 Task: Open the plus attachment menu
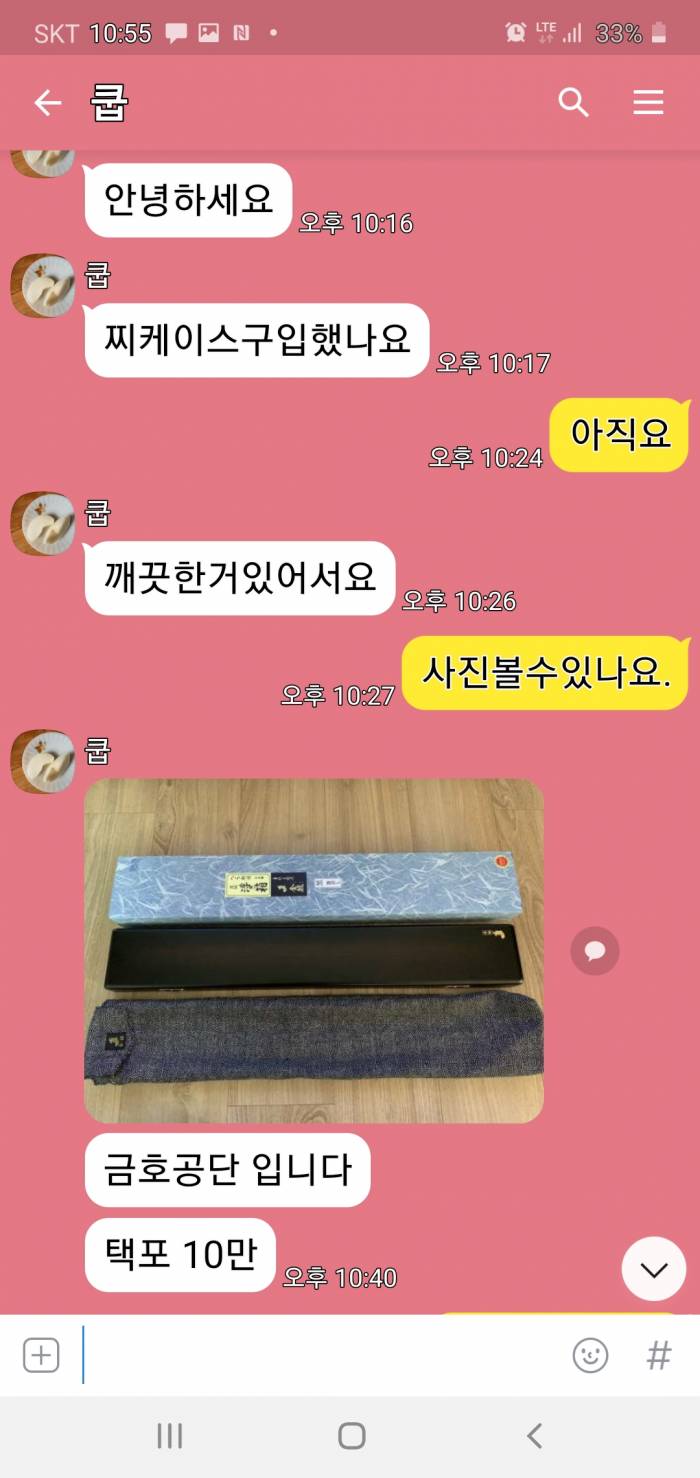coord(41,1355)
